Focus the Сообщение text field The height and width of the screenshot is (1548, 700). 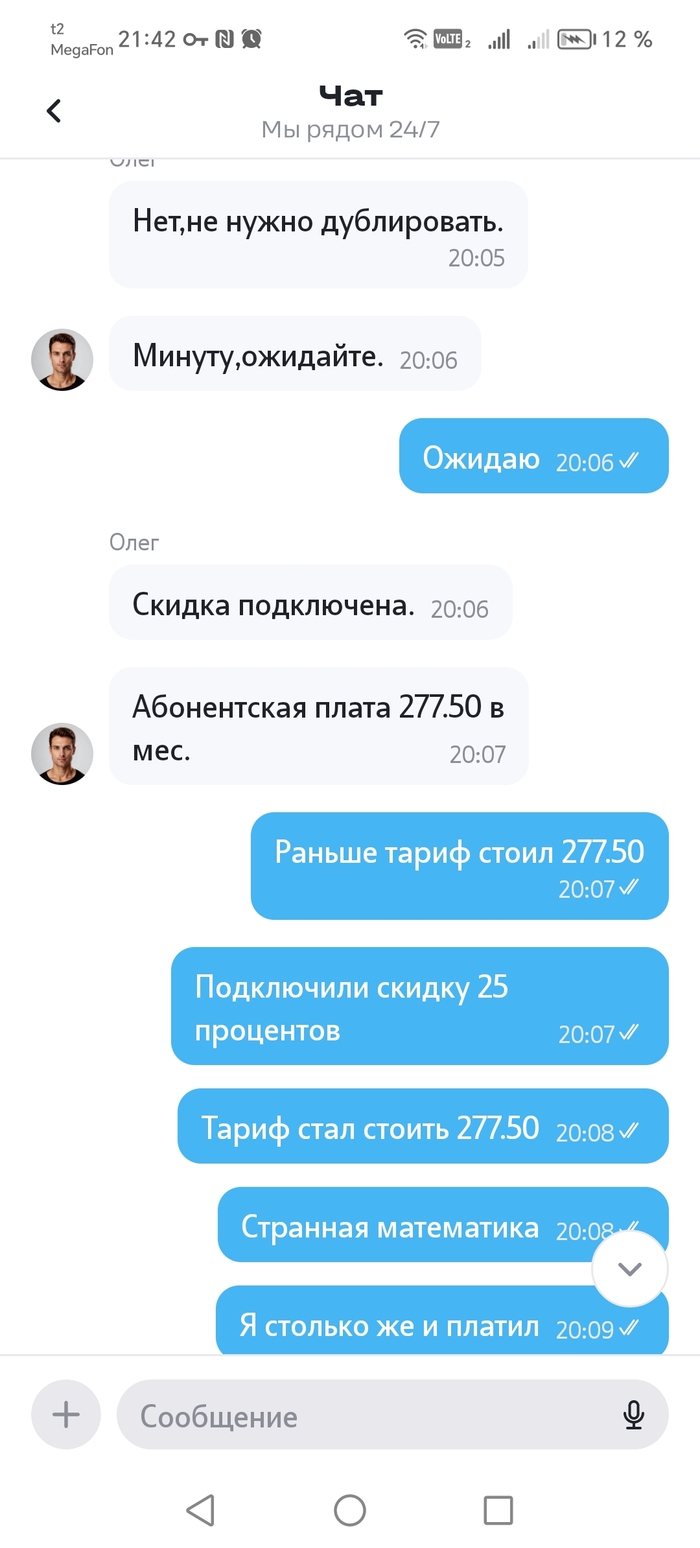tap(370, 1415)
